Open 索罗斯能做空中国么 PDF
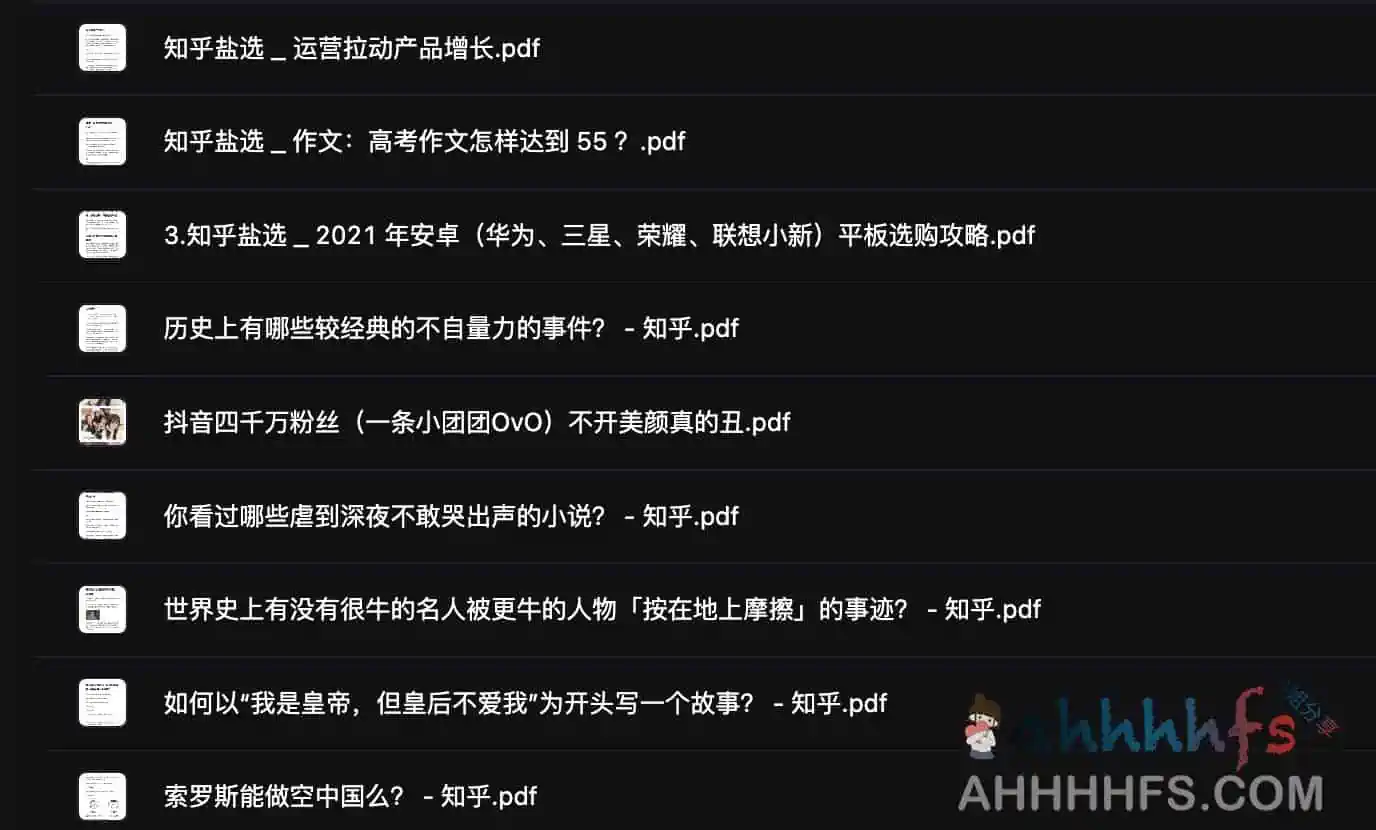The width and height of the screenshot is (1376, 830). 350,796
